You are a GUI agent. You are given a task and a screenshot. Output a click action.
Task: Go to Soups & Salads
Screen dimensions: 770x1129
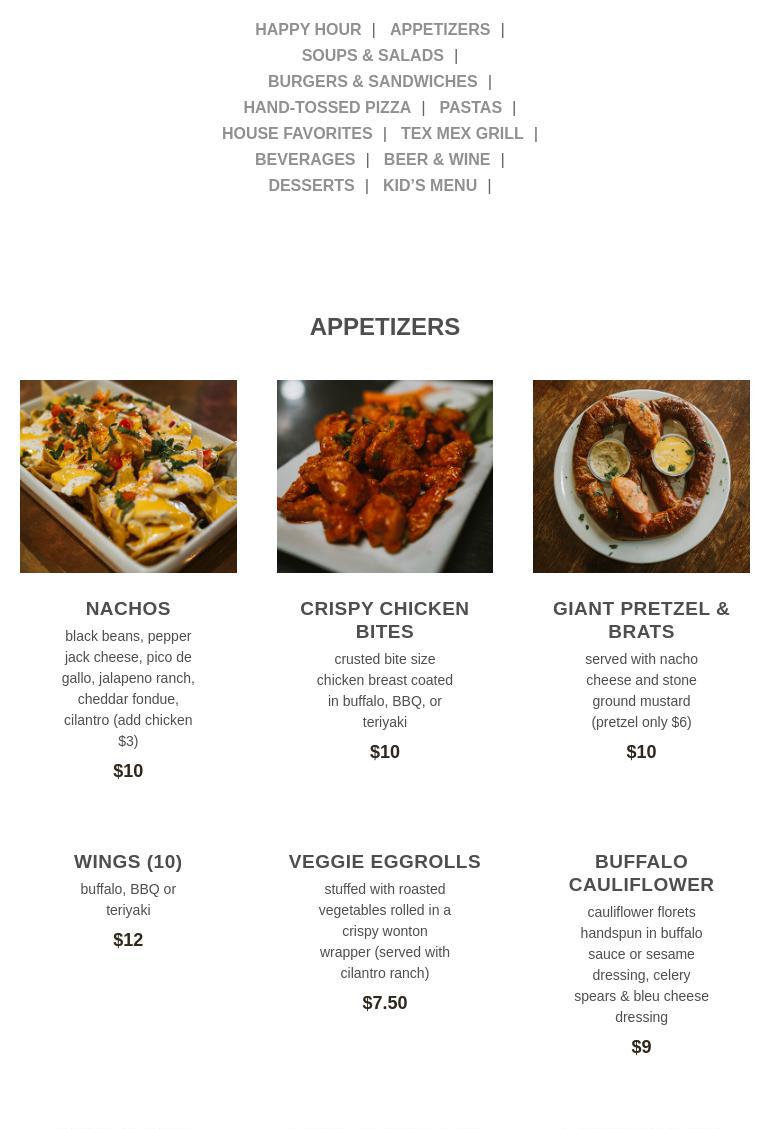point(372,56)
